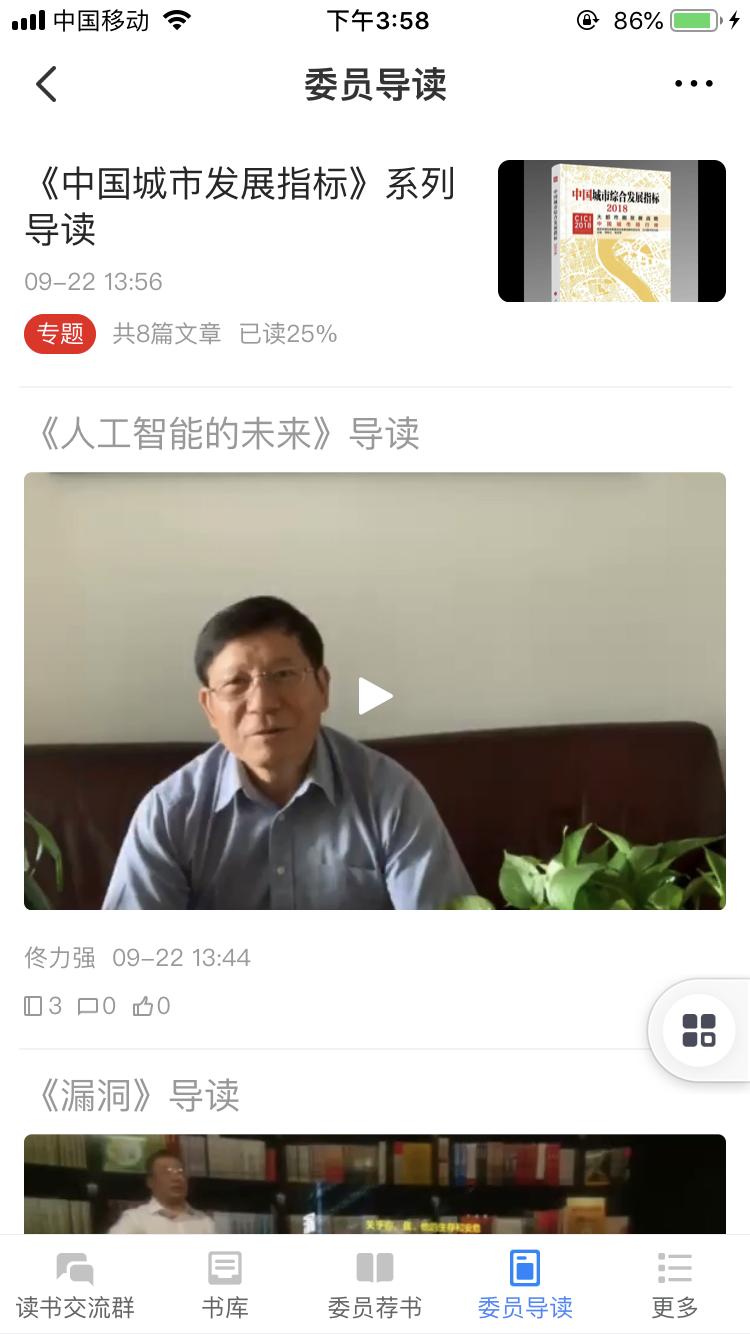This screenshot has height=1334, width=750.
Task: Tap the red 专题 badge
Action: tap(59, 334)
